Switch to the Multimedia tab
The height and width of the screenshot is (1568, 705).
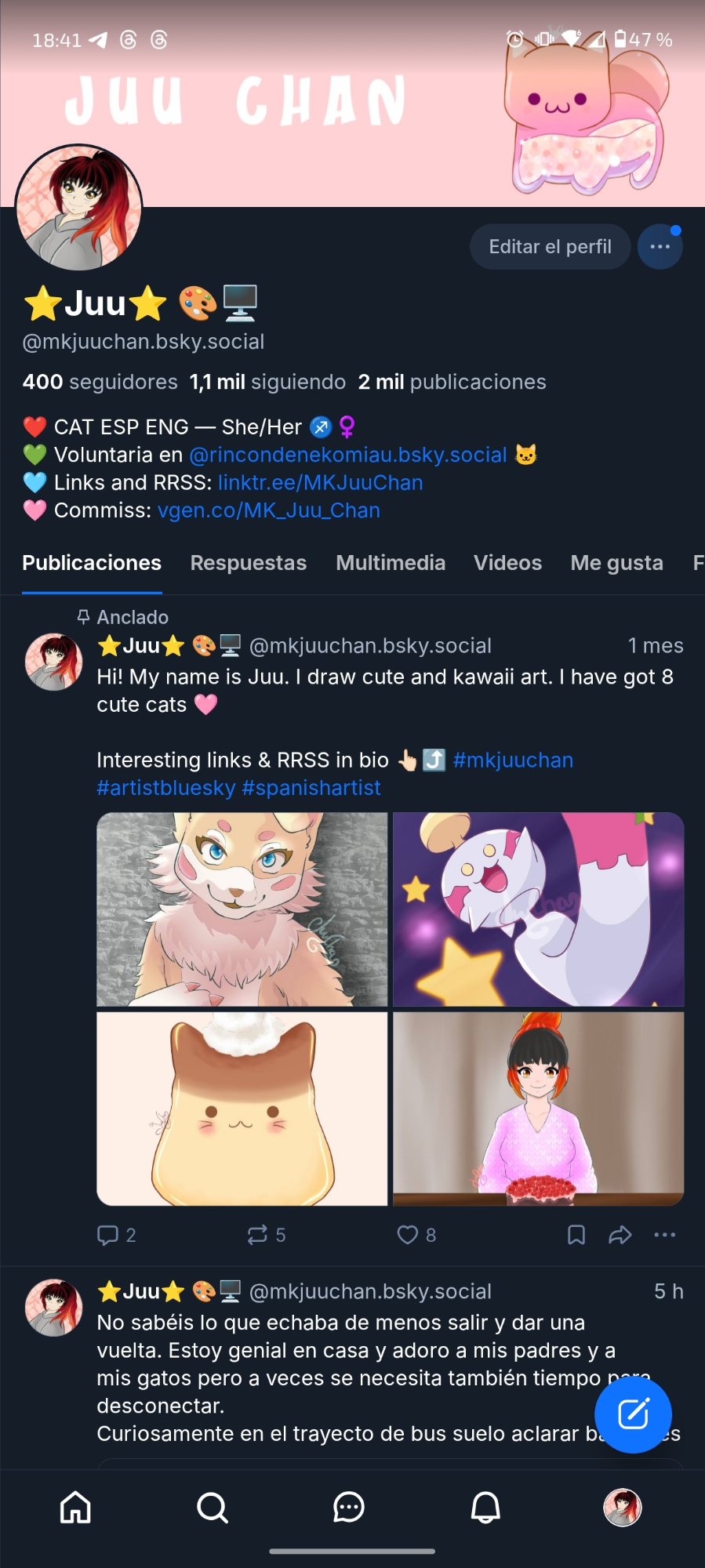coord(391,563)
